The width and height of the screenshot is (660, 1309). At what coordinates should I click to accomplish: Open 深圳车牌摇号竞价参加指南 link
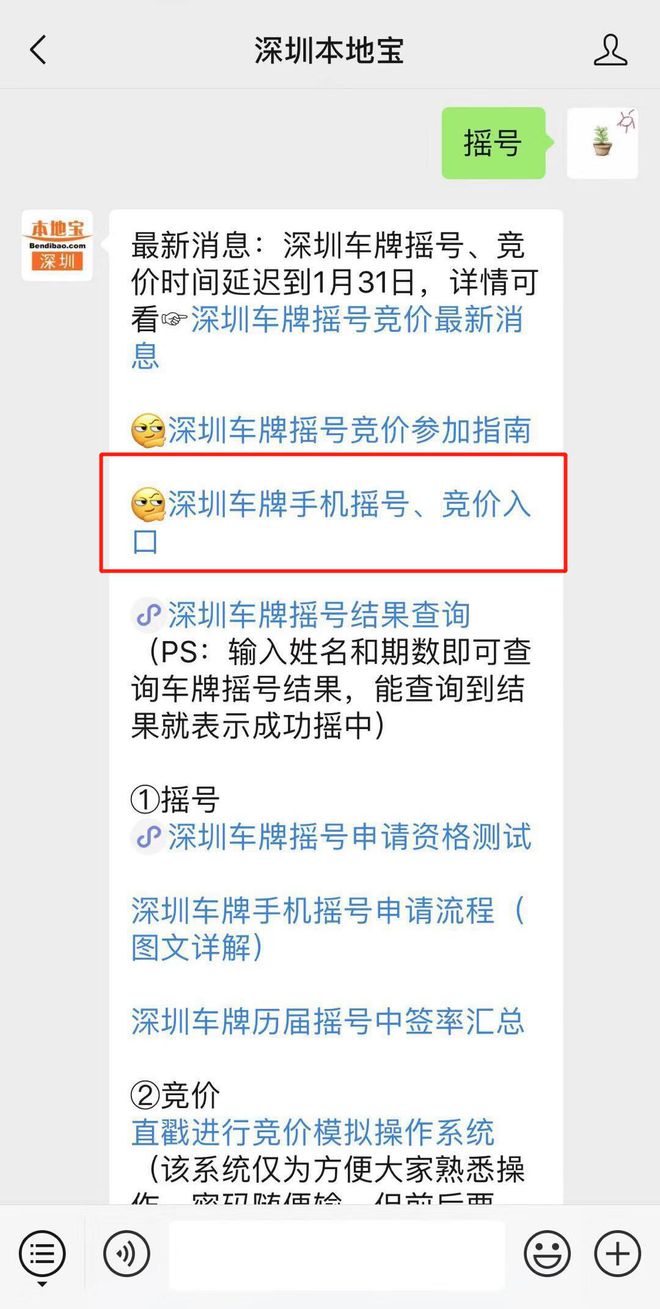(348, 431)
